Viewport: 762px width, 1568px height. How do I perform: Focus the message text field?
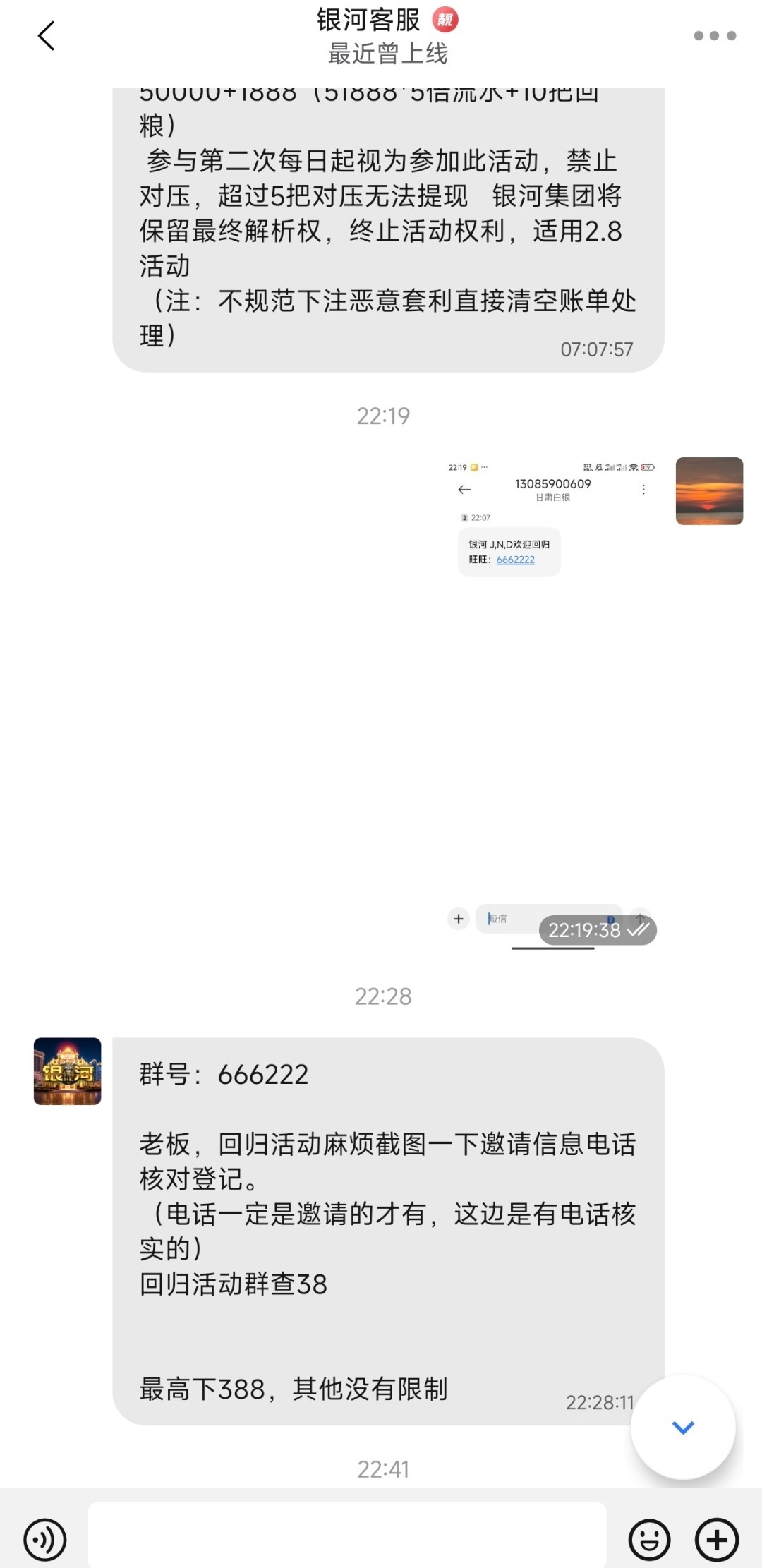(347, 1536)
